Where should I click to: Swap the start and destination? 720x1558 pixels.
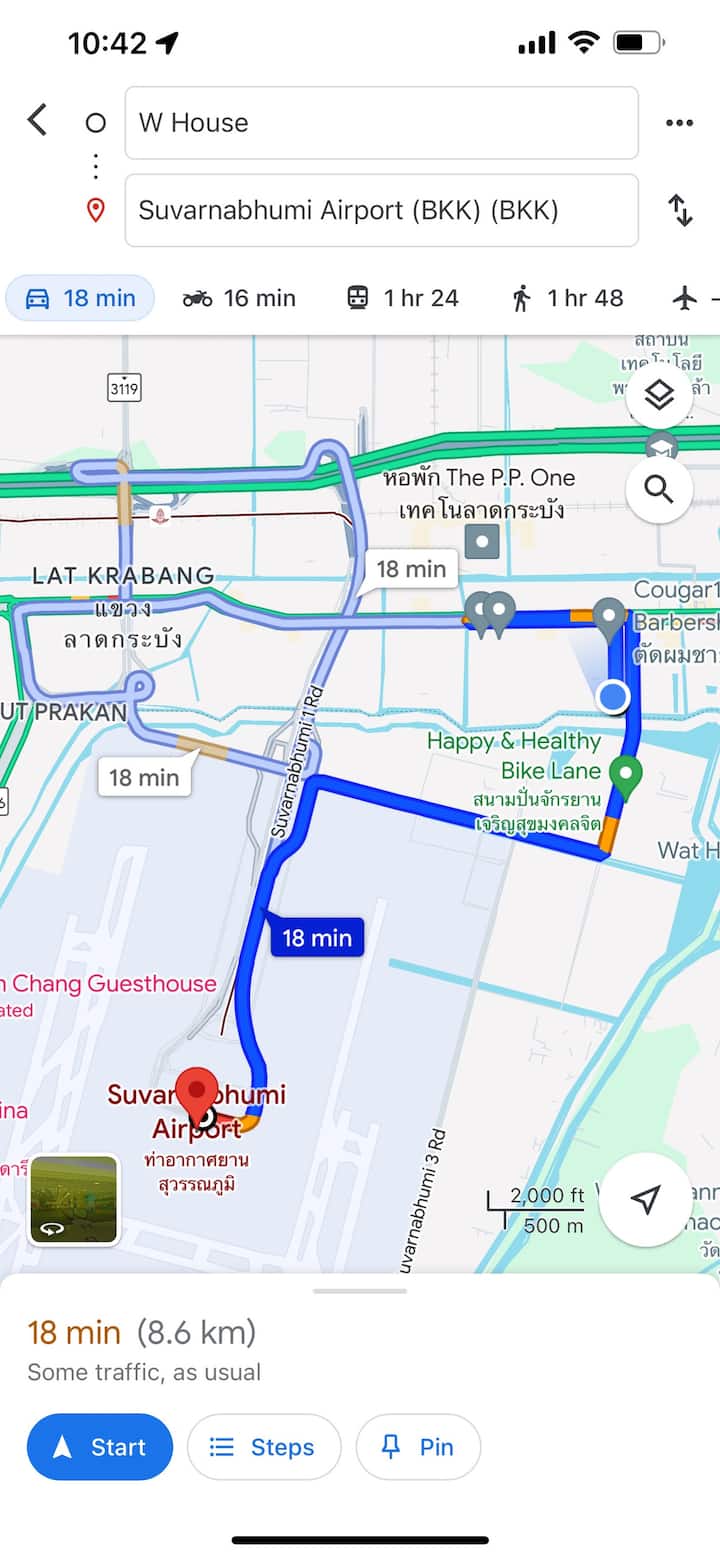click(x=680, y=210)
